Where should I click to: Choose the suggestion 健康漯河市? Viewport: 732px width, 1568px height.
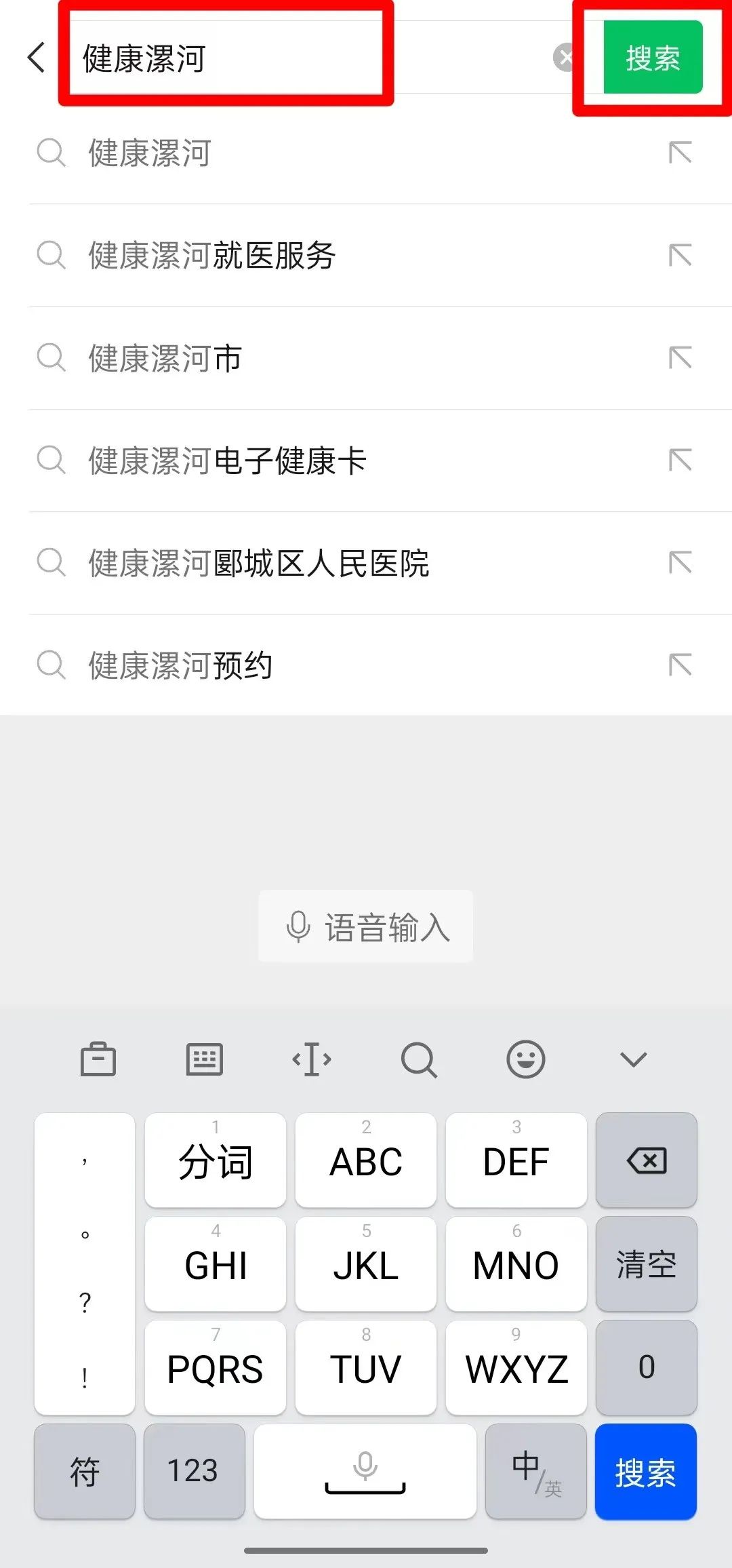coord(165,358)
